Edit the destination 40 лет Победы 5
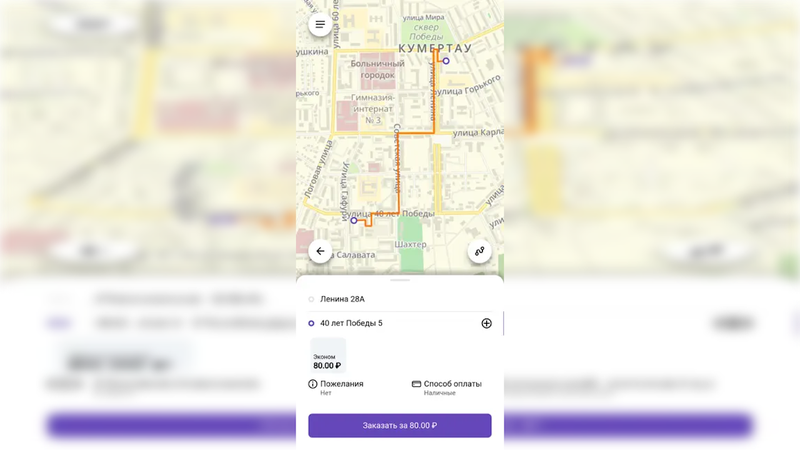The image size is (800, 450). 351,323
